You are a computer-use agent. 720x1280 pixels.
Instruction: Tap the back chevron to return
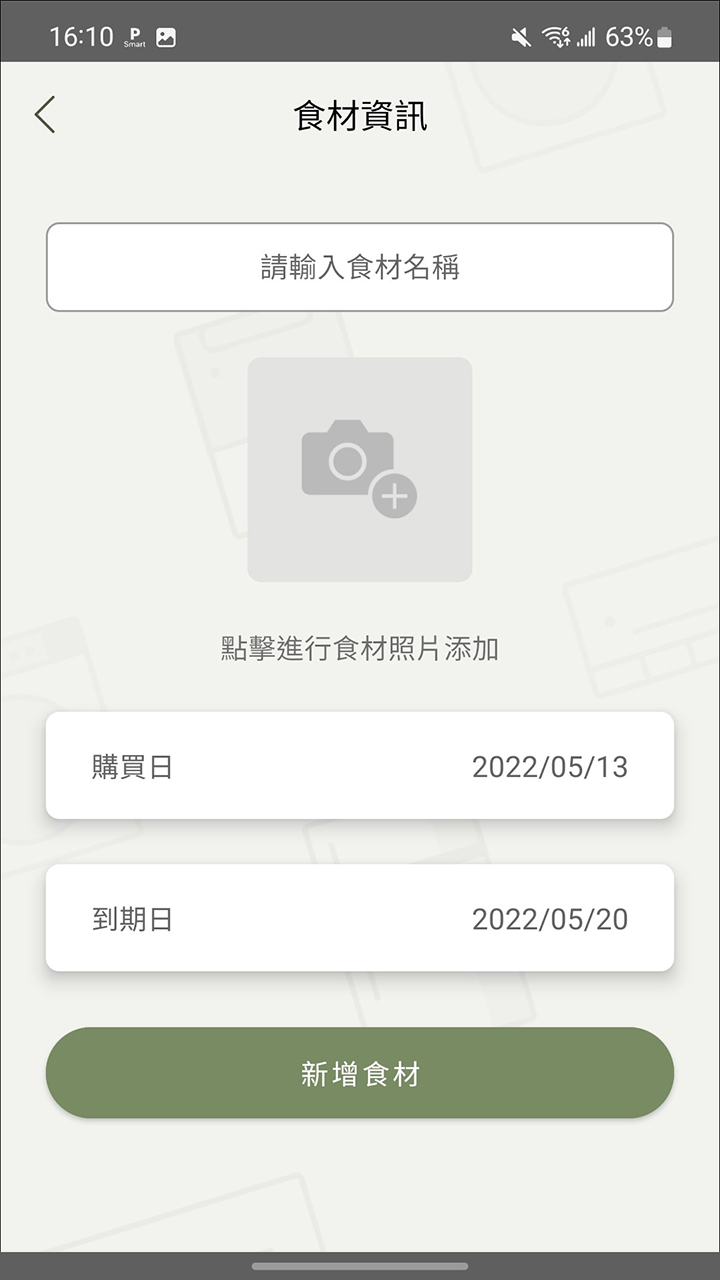[45, 115]
